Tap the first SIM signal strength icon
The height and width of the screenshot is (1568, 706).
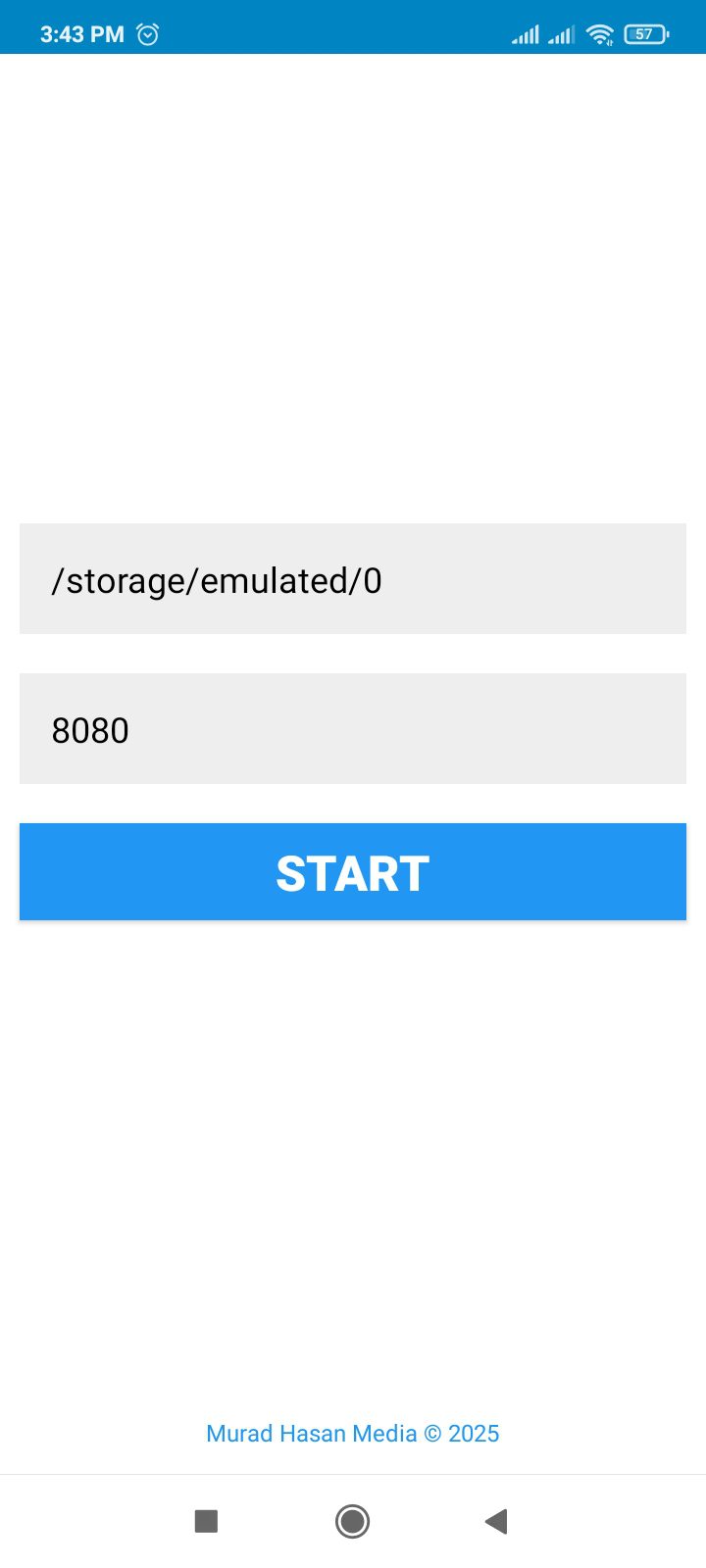pyautogui.click(x=525, y=33)
